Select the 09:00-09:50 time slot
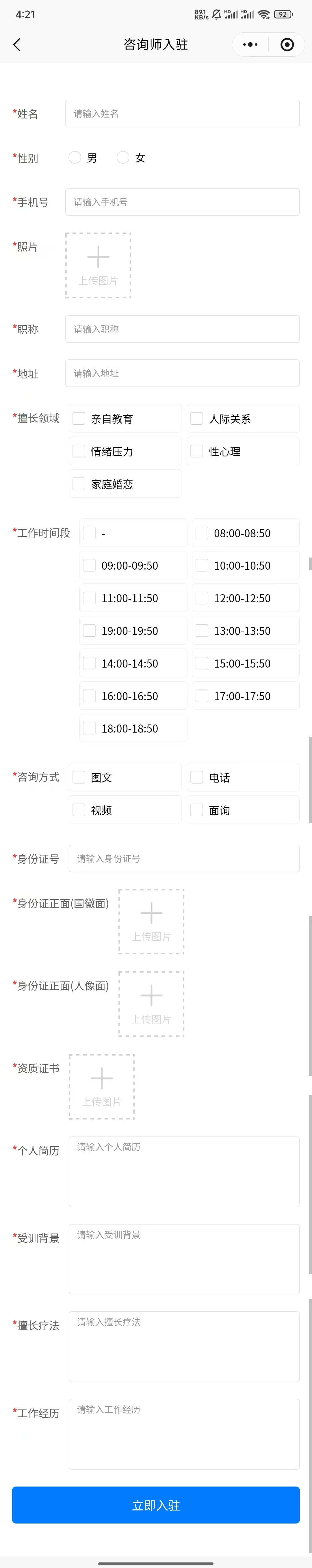This screenshot has height=1568, width=312. [89, 566]
